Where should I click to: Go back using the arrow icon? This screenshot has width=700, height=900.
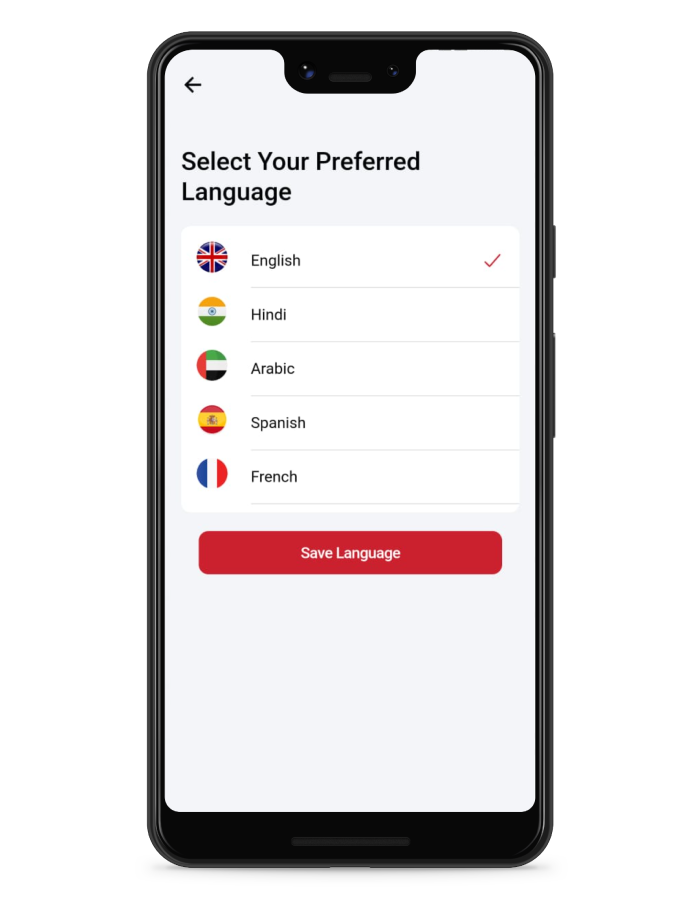(193, 85)
